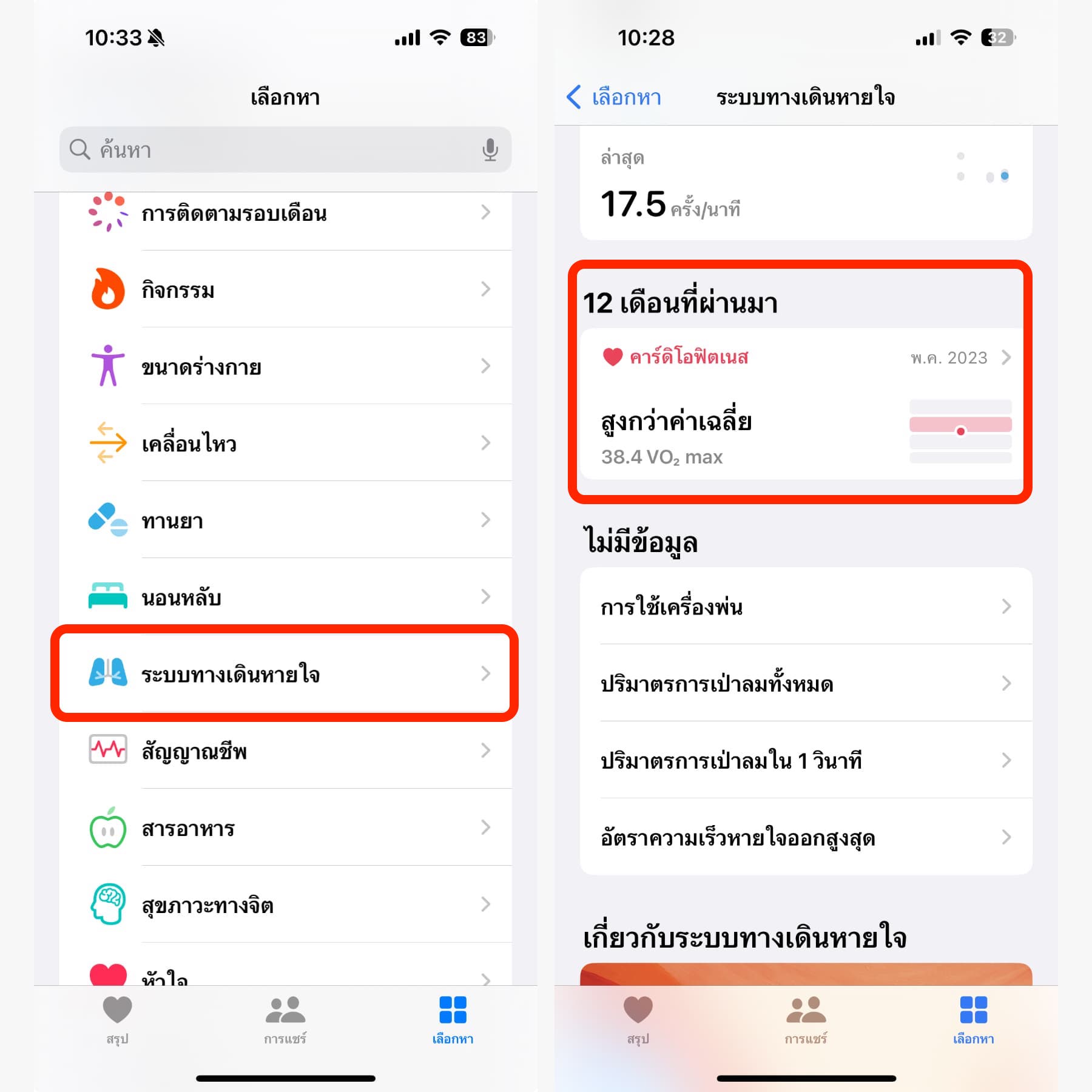Select ขนาดร่างกาย row
This screenshot has width=1092, height=1092.
click(285, 366)
